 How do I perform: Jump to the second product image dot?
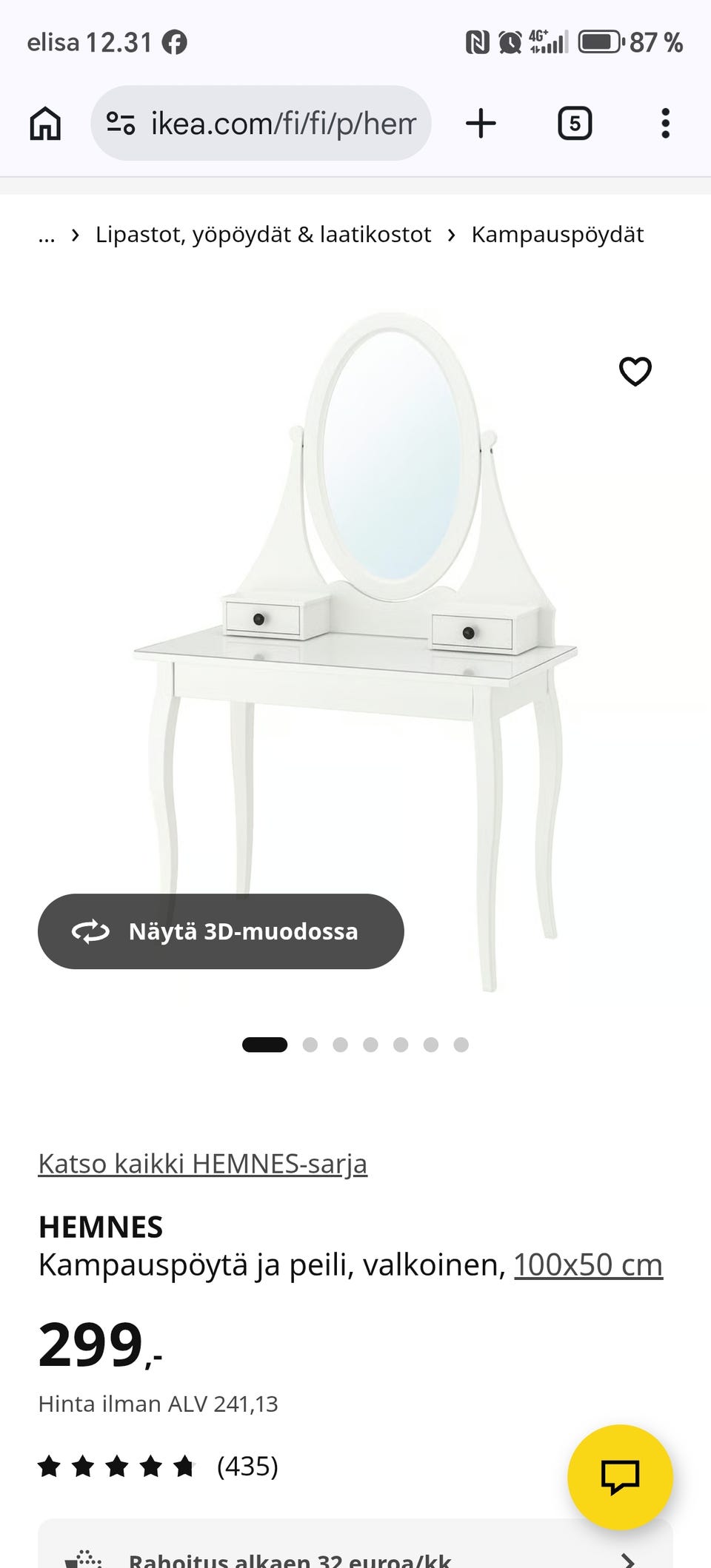[310, 1045]
